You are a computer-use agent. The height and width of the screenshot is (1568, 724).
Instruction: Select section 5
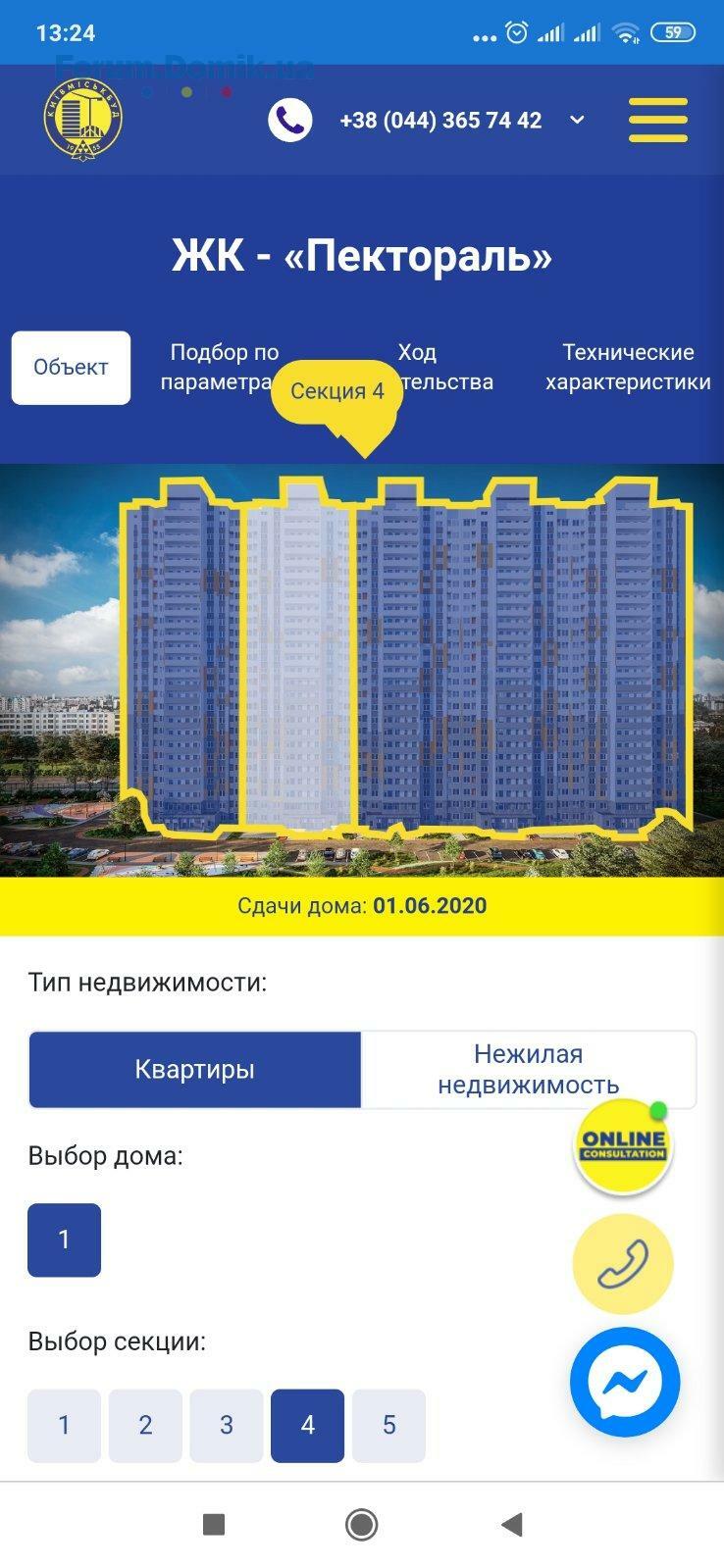(388, 1425)
